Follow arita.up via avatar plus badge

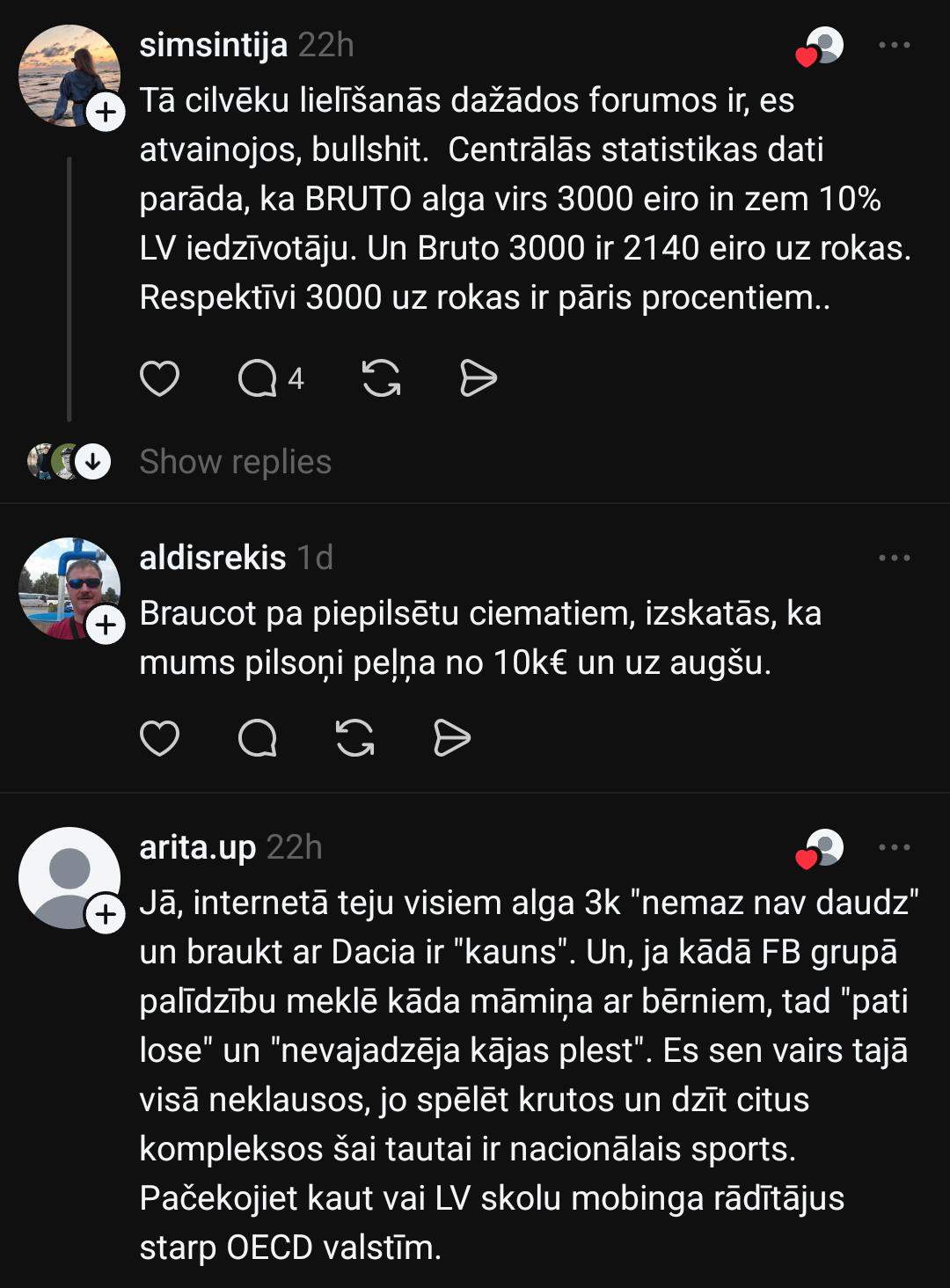tap(106, 914)
